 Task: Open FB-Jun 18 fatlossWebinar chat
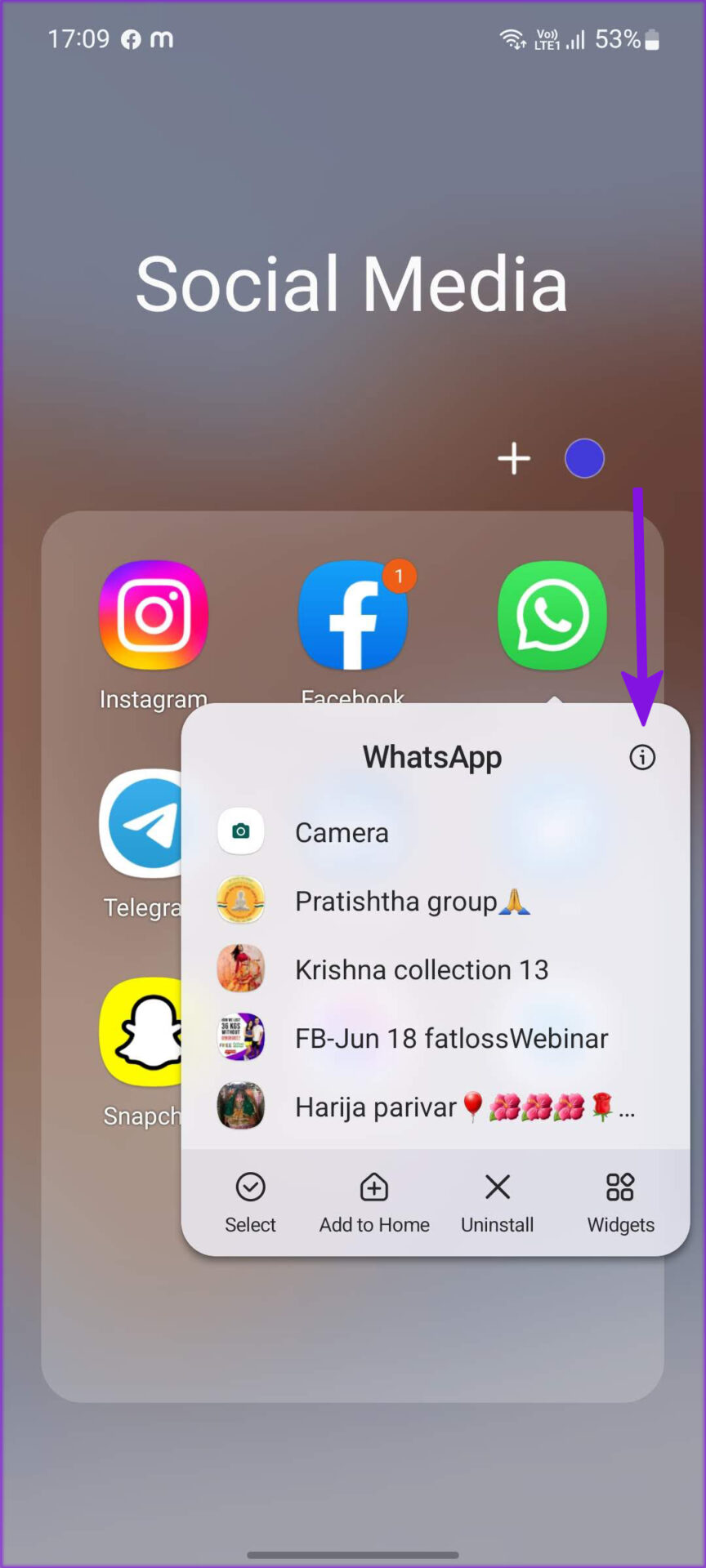436,1038
